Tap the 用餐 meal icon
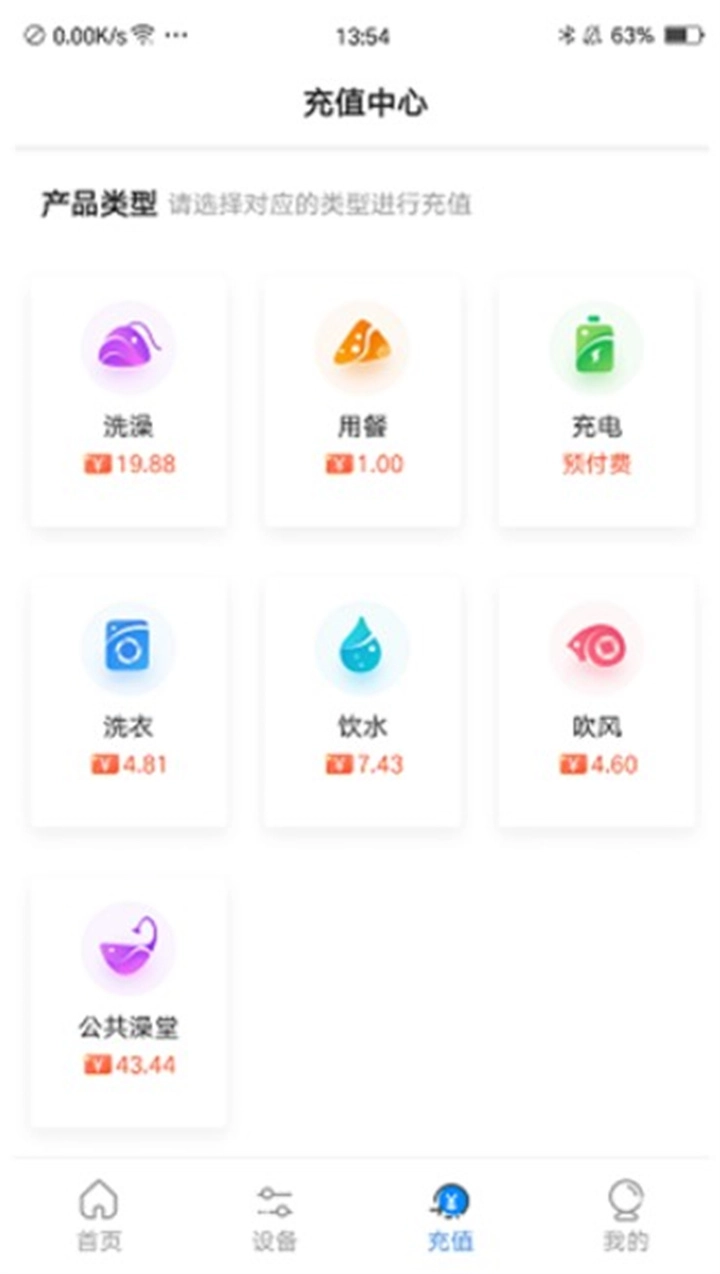 coord(361,347)
